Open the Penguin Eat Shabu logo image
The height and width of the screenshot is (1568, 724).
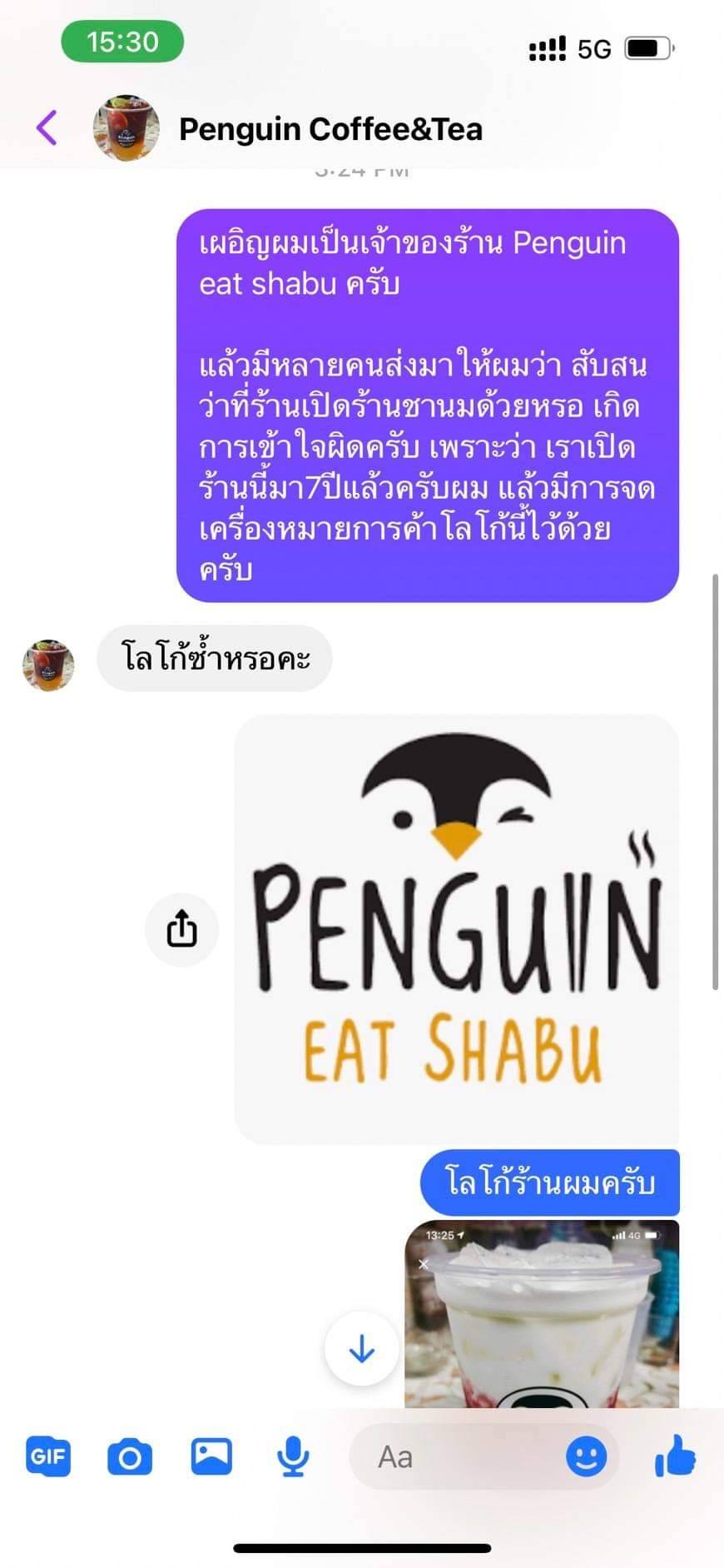click(x=456, y=928)
